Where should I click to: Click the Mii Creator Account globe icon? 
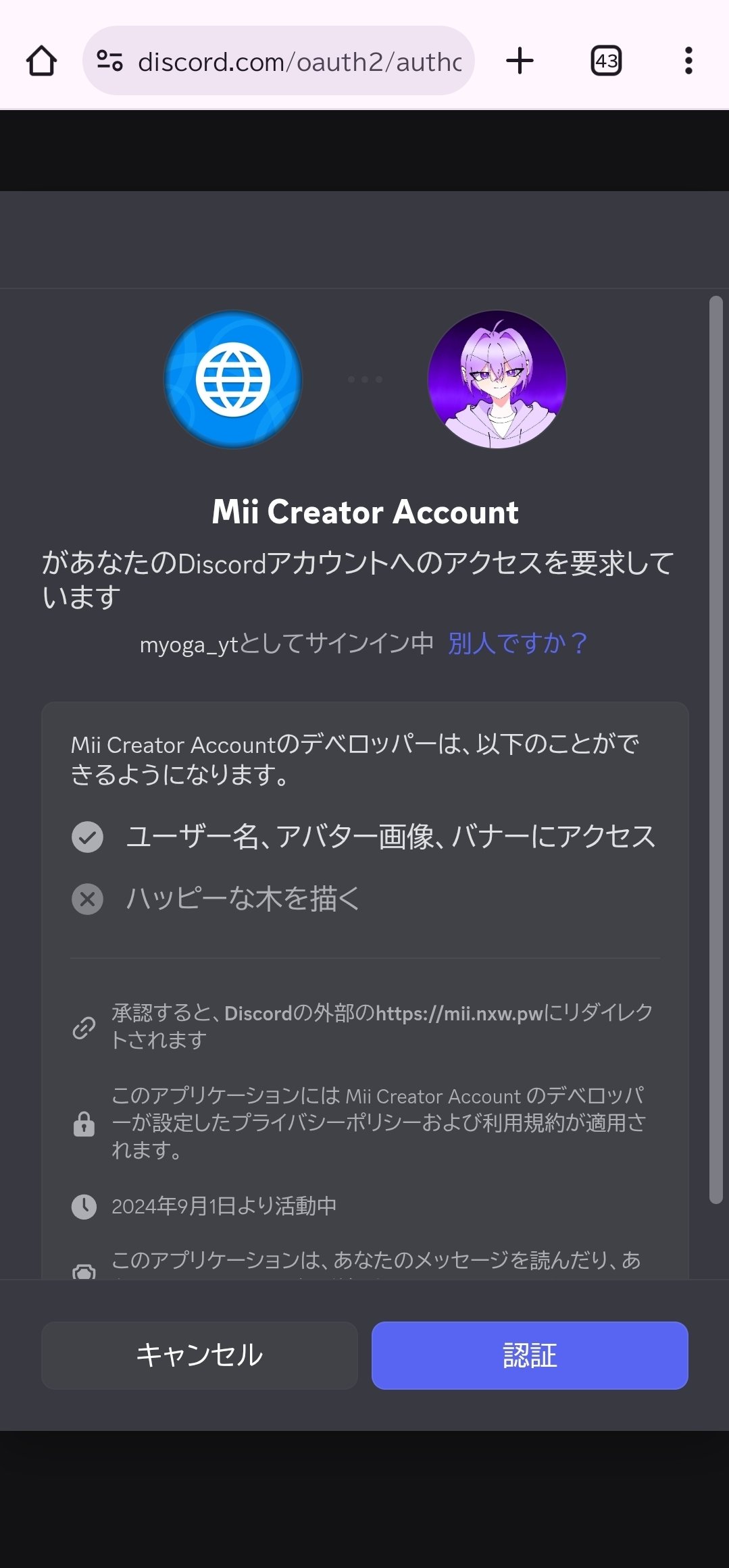pyautogui.click(x=232, y=380)
